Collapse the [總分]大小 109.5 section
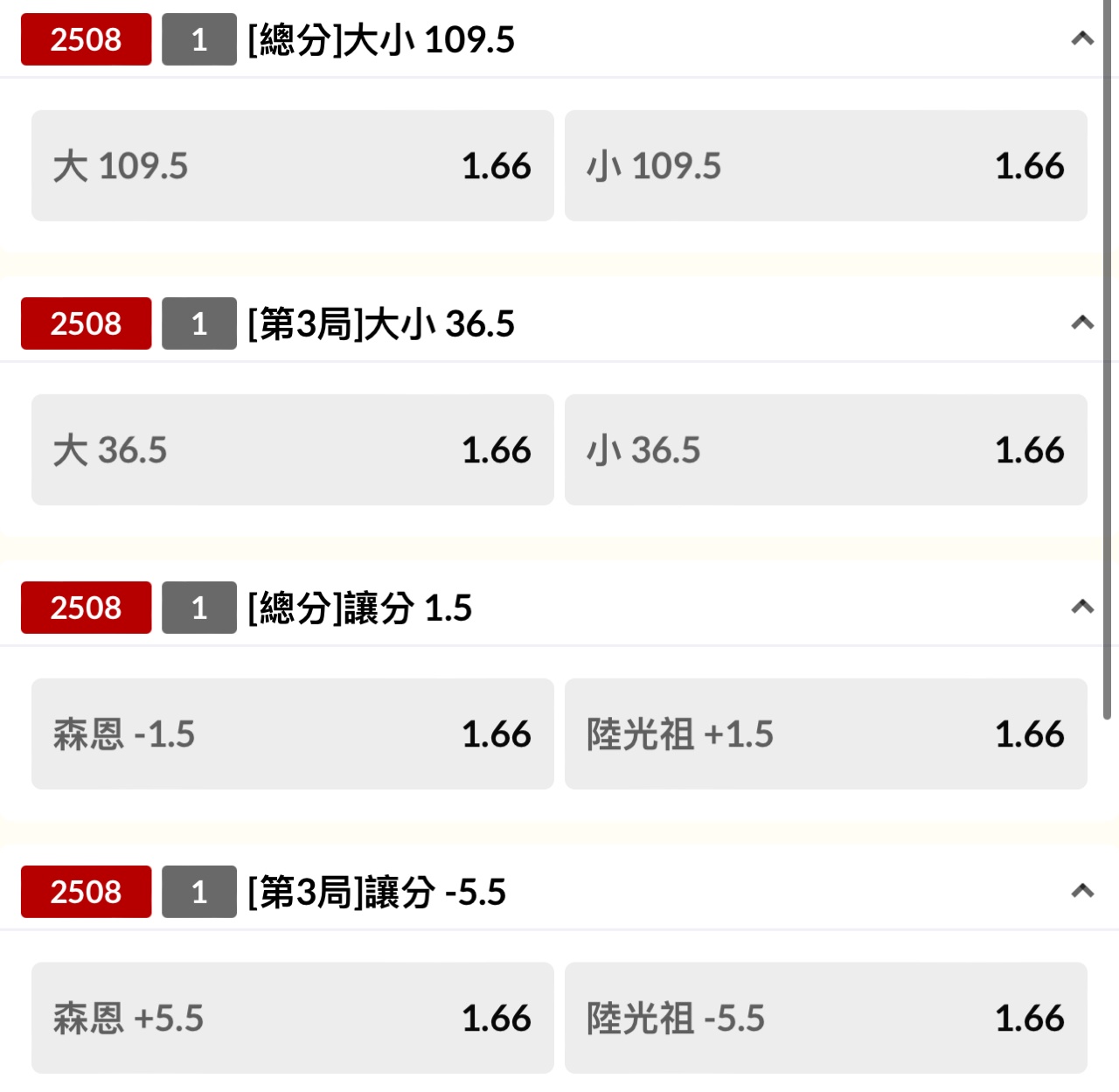 pos(1082,39)
